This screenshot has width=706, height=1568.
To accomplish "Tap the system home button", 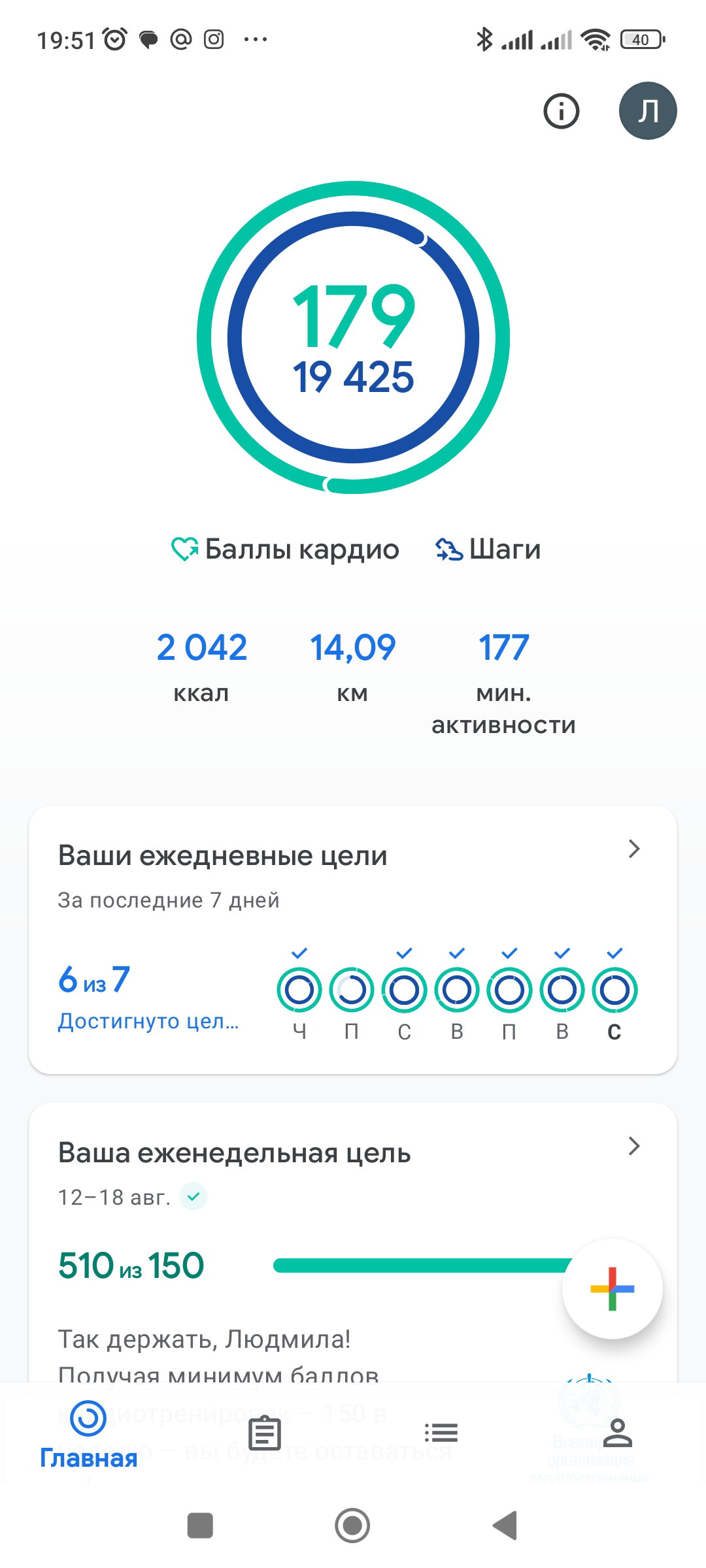I will click(x=352, y=1526).
